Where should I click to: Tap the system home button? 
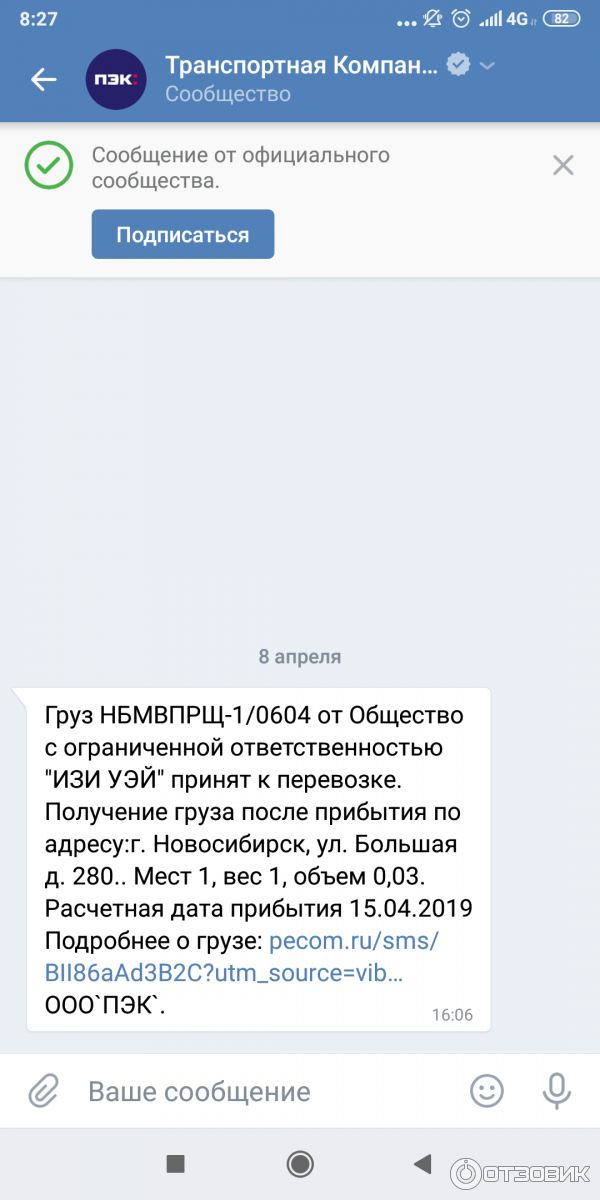(x=299, y=1163)
